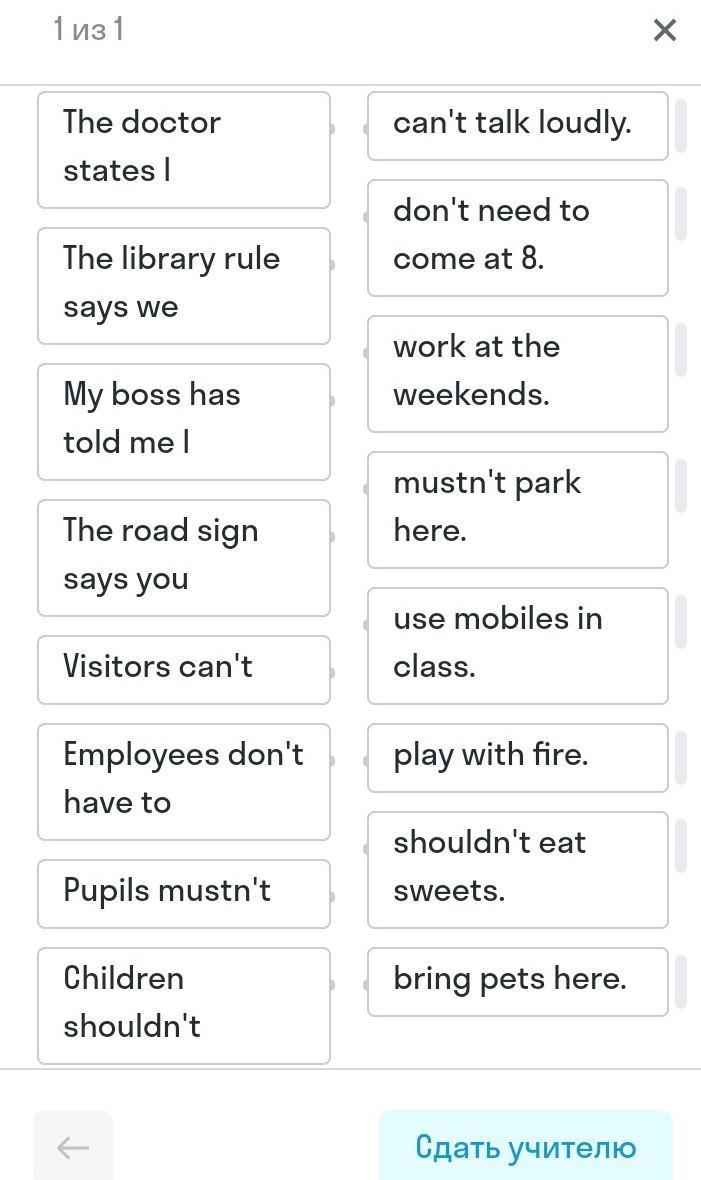
Task: Tap the 'Сдать учителю' submit button
Action: click(526, 1146)
